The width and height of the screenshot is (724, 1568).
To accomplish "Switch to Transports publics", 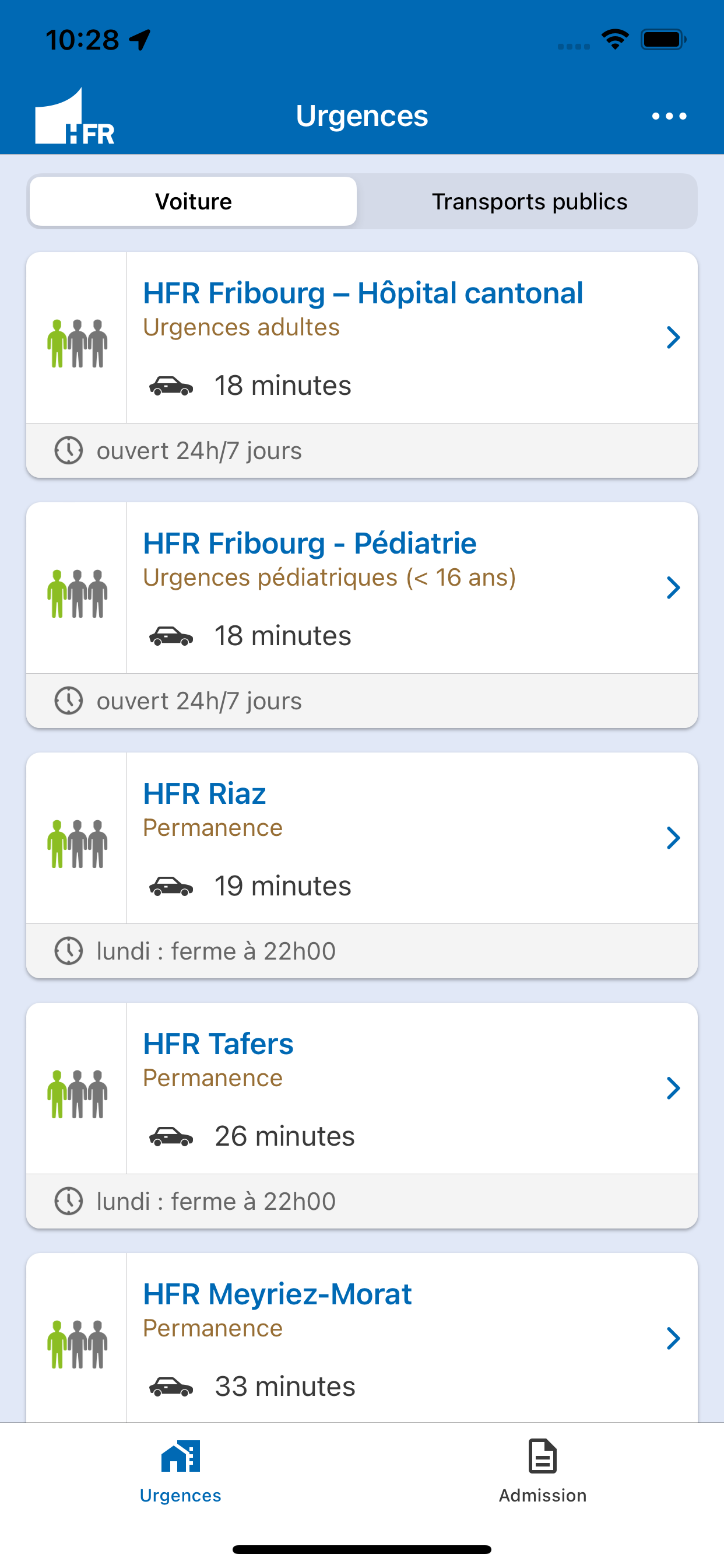I will click(529, 201).
